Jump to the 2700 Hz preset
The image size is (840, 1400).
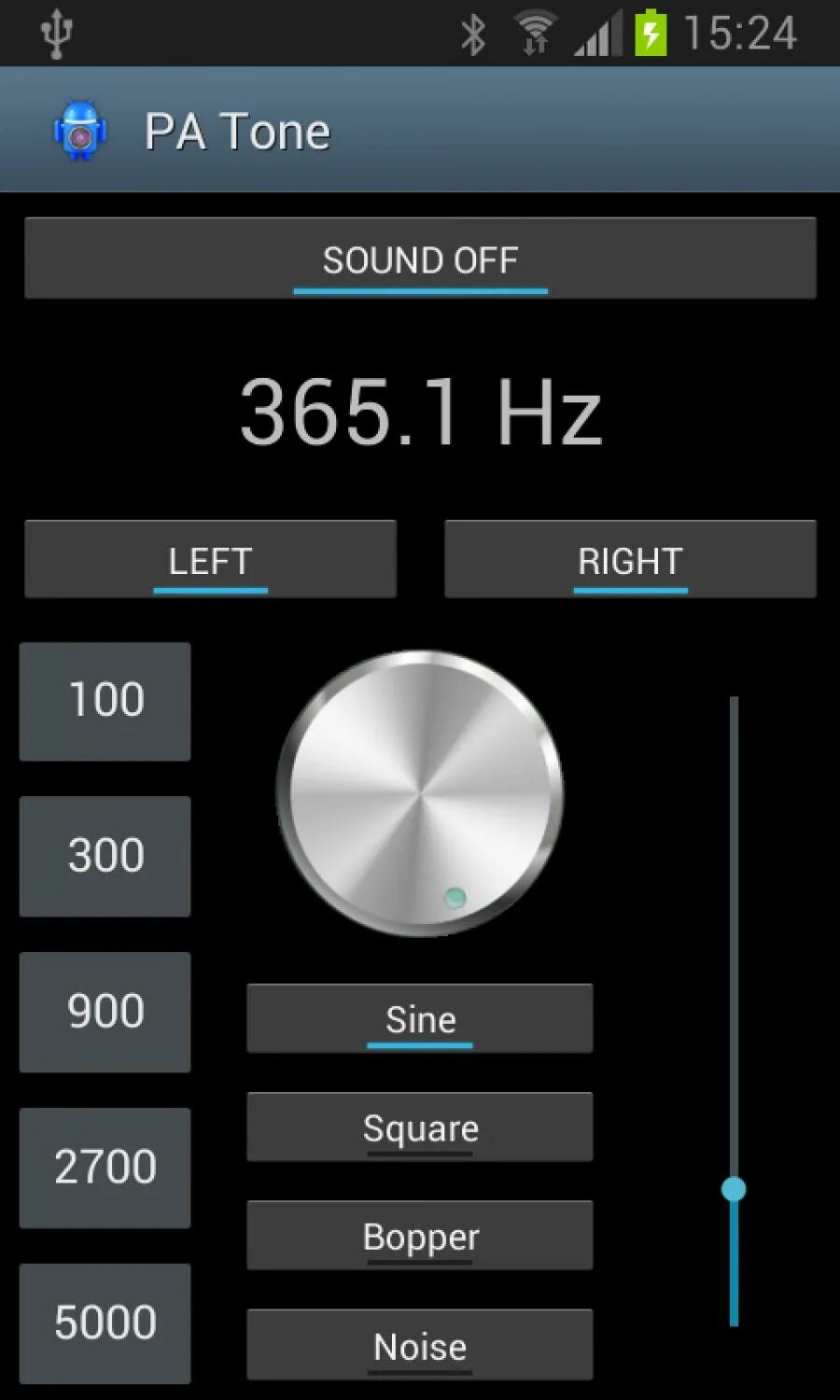click(105, 1168)
